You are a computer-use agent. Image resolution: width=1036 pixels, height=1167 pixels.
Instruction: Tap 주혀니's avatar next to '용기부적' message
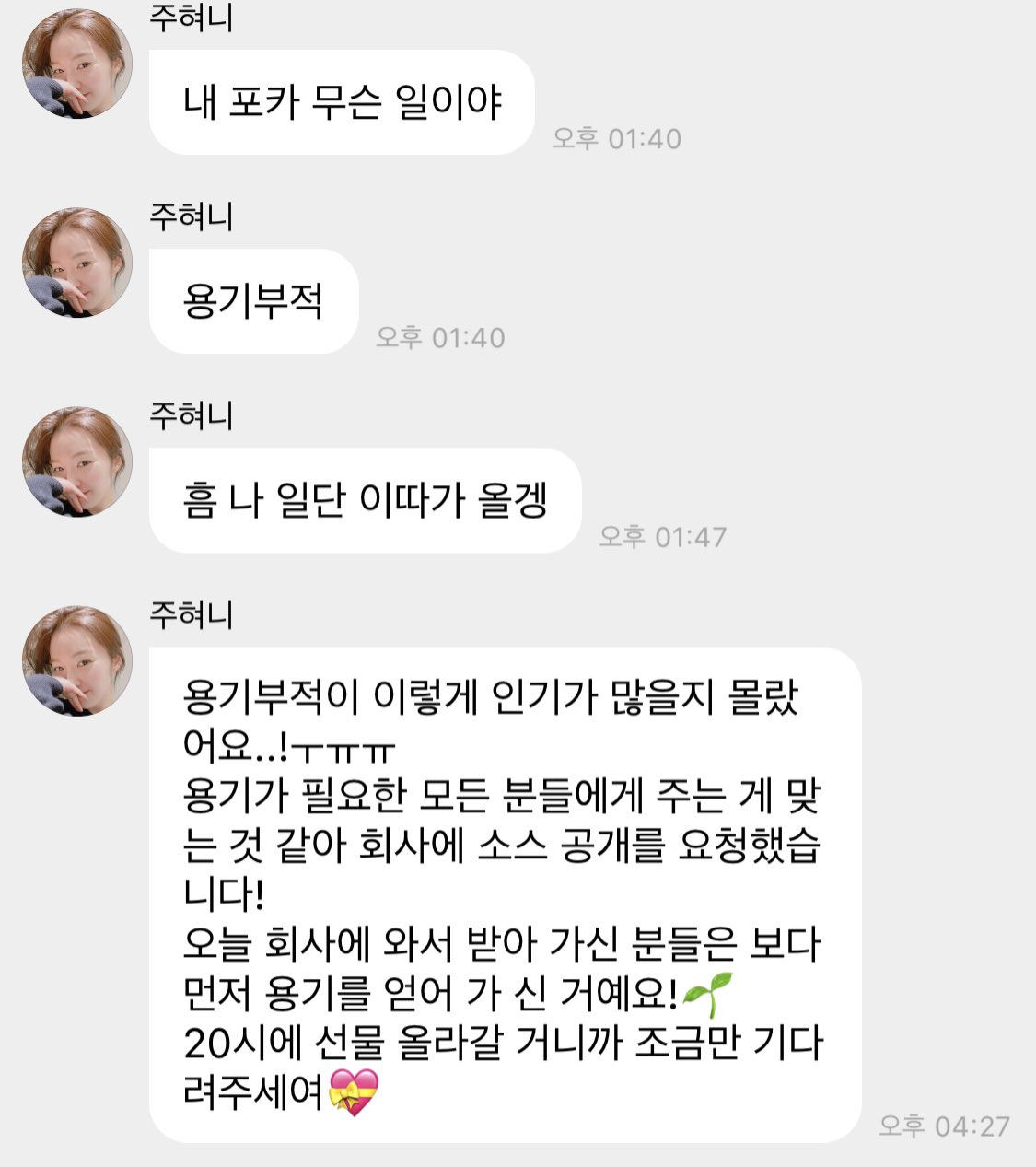click(77, 263)
